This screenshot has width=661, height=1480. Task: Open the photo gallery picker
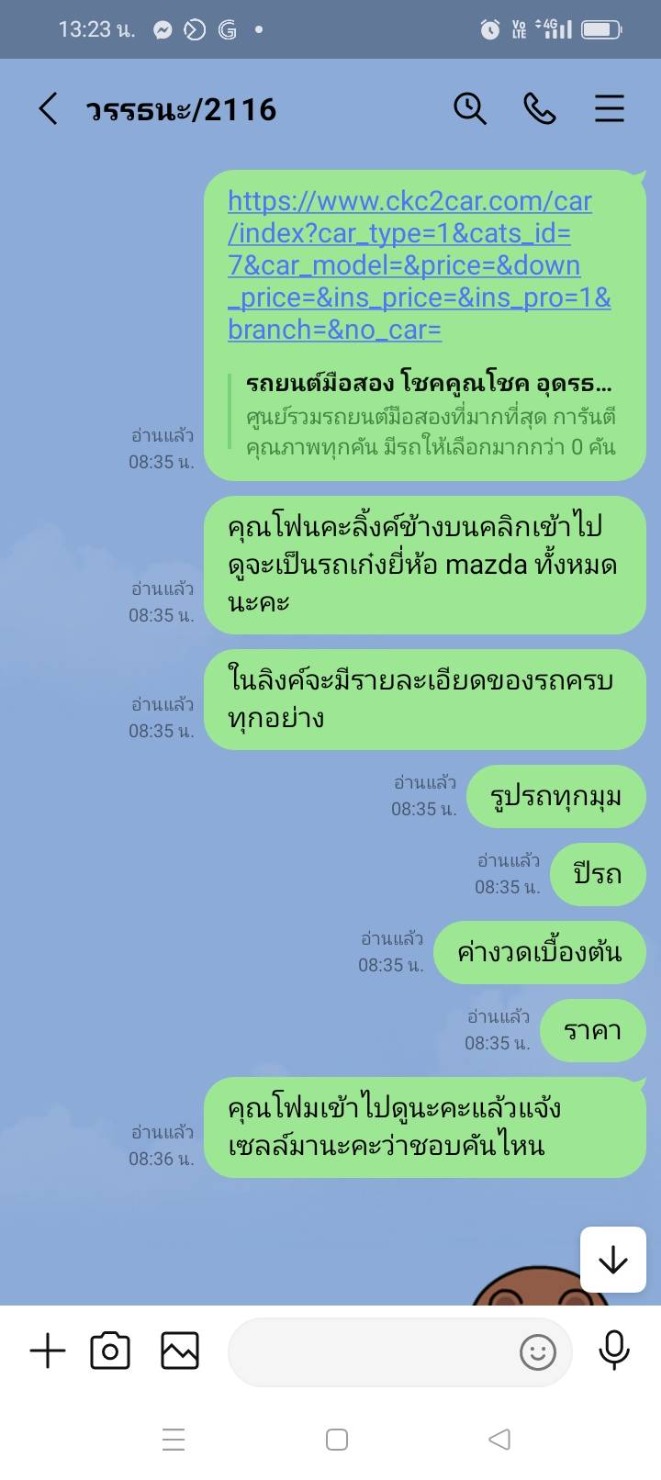pyautogui.click(x=180, y=1352)
